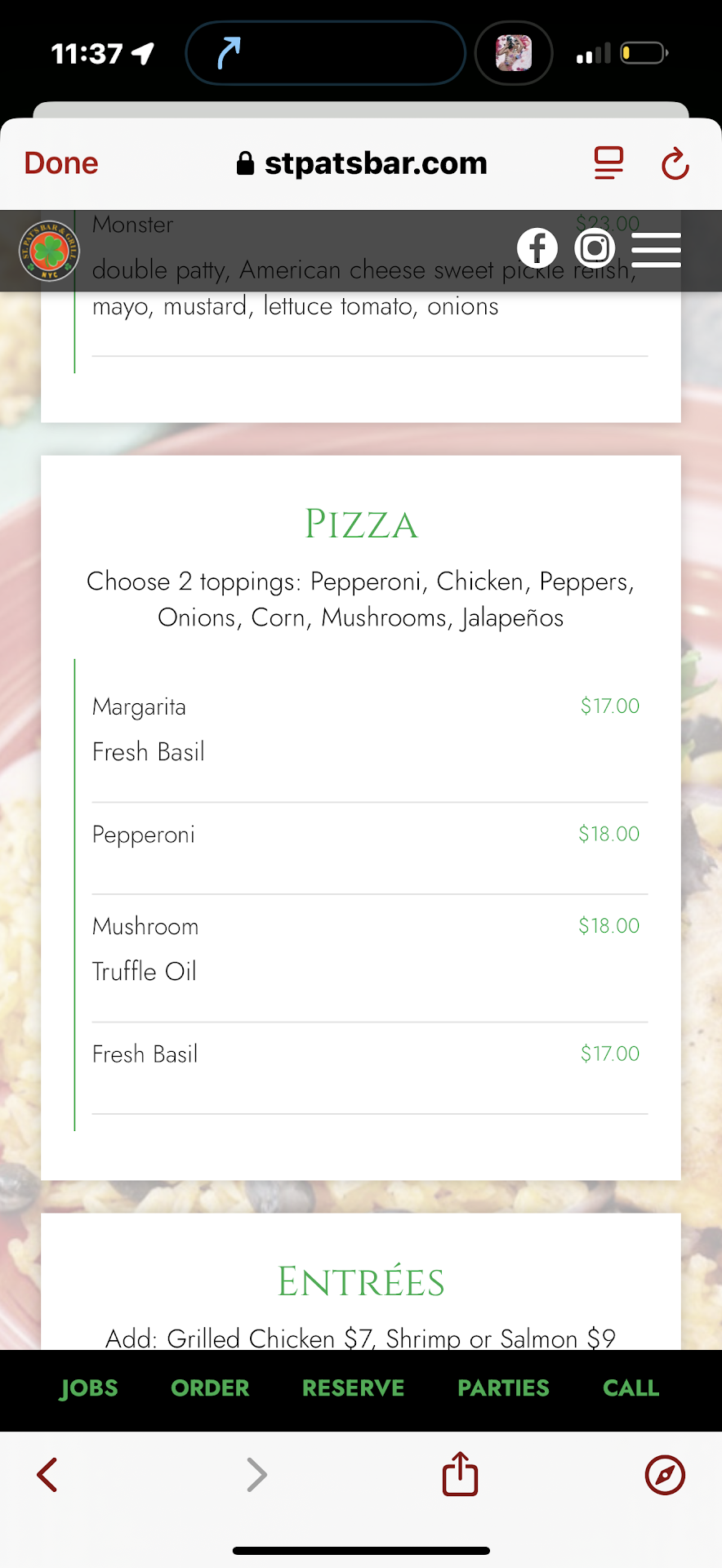This screenshot has width=722, height=1568.
Task: Visit the restaurant's Instagram profile
Action: tap(595, 248)
